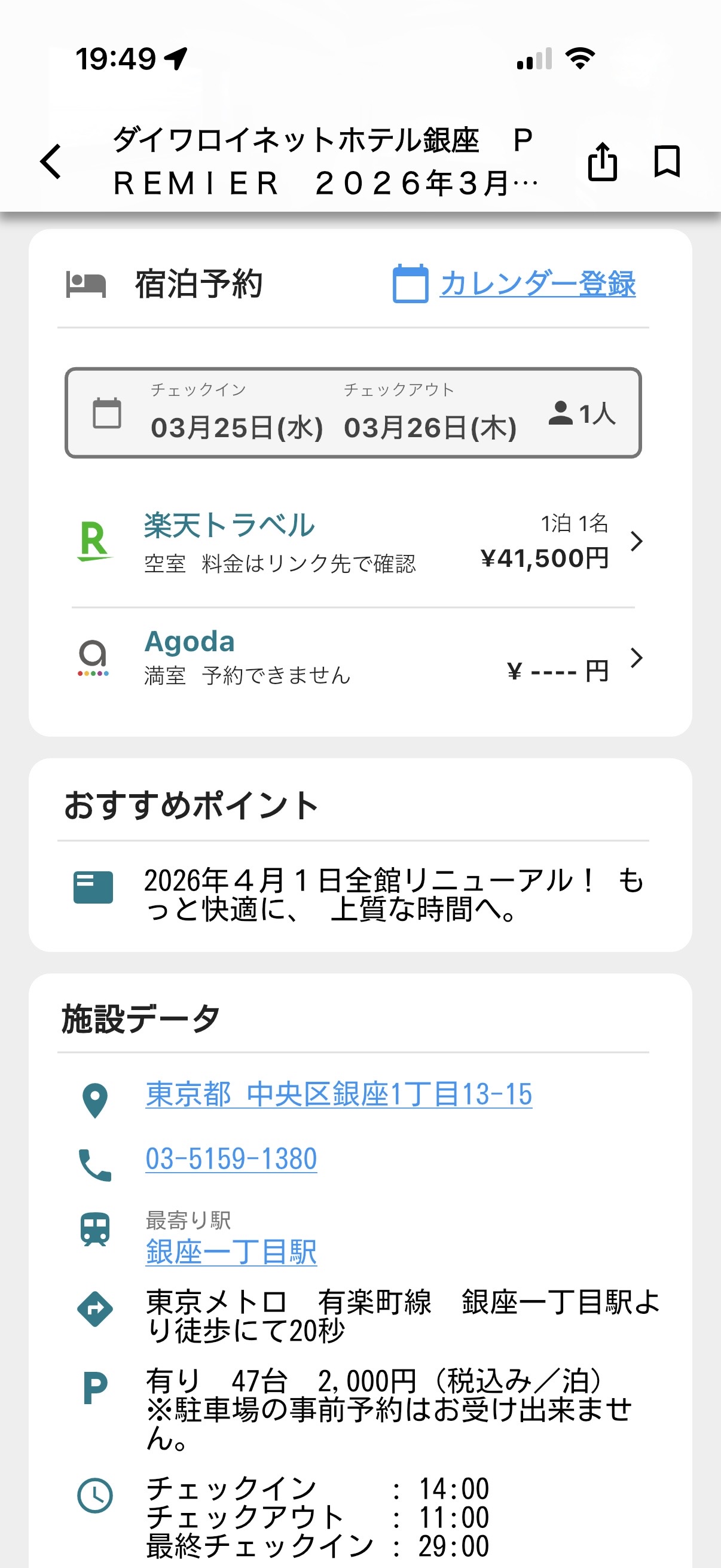View the hotel address 東京都 中央区銀座1丁目13-15
Viewport: 721px width, 1568px height.
(x=338, y=1093)
